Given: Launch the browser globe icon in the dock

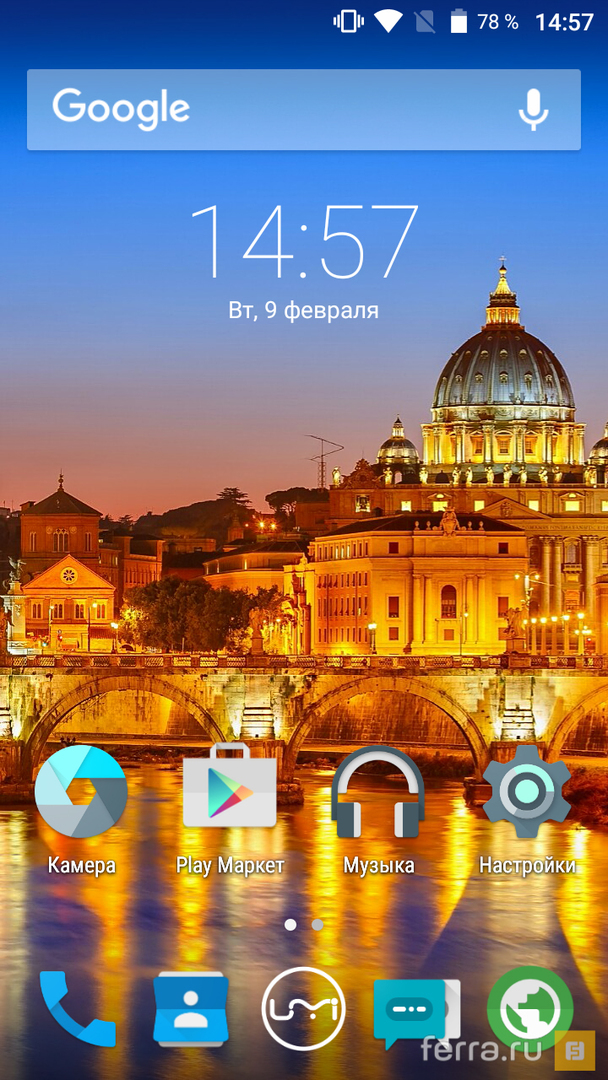Looking at the screenshot, I should [x=528, y=1008].
